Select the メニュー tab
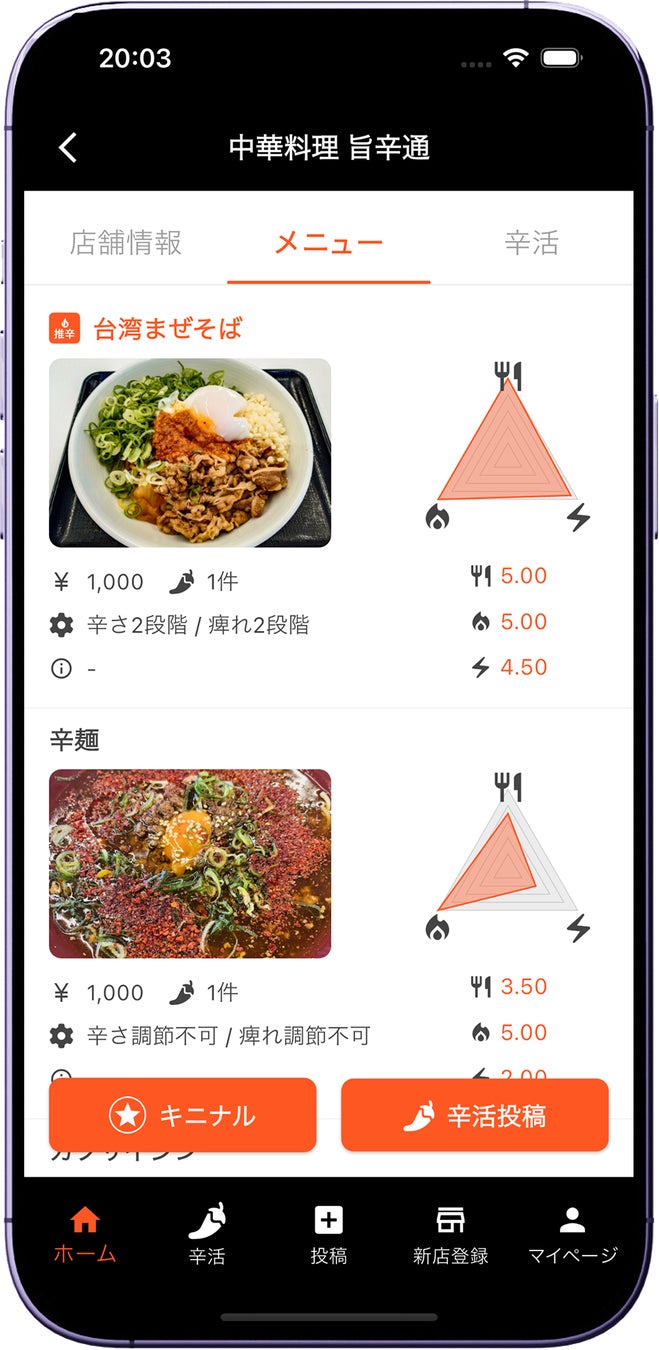The image size is (659, 1350). pyautogui.click(x=328, y=243)
